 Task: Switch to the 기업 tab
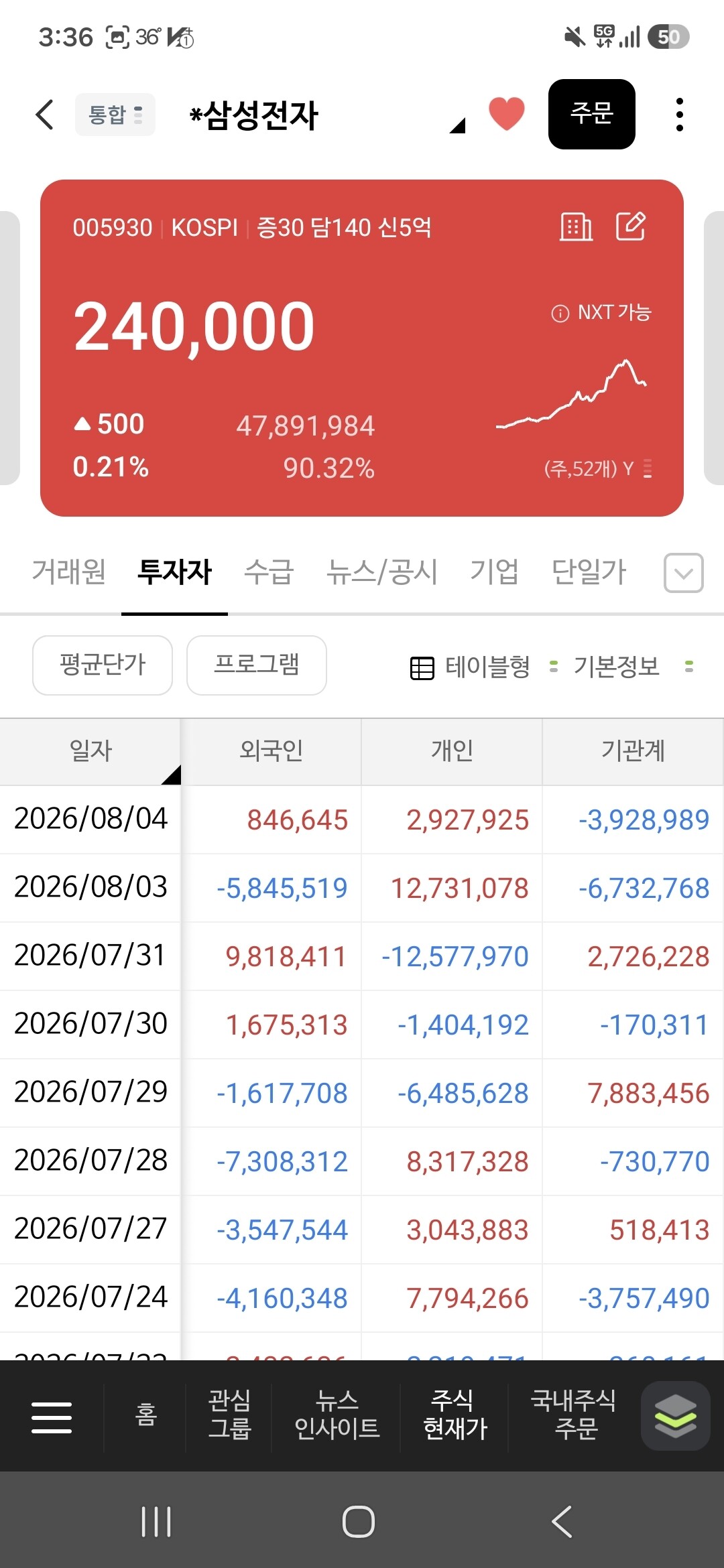[x=494, y=572]
